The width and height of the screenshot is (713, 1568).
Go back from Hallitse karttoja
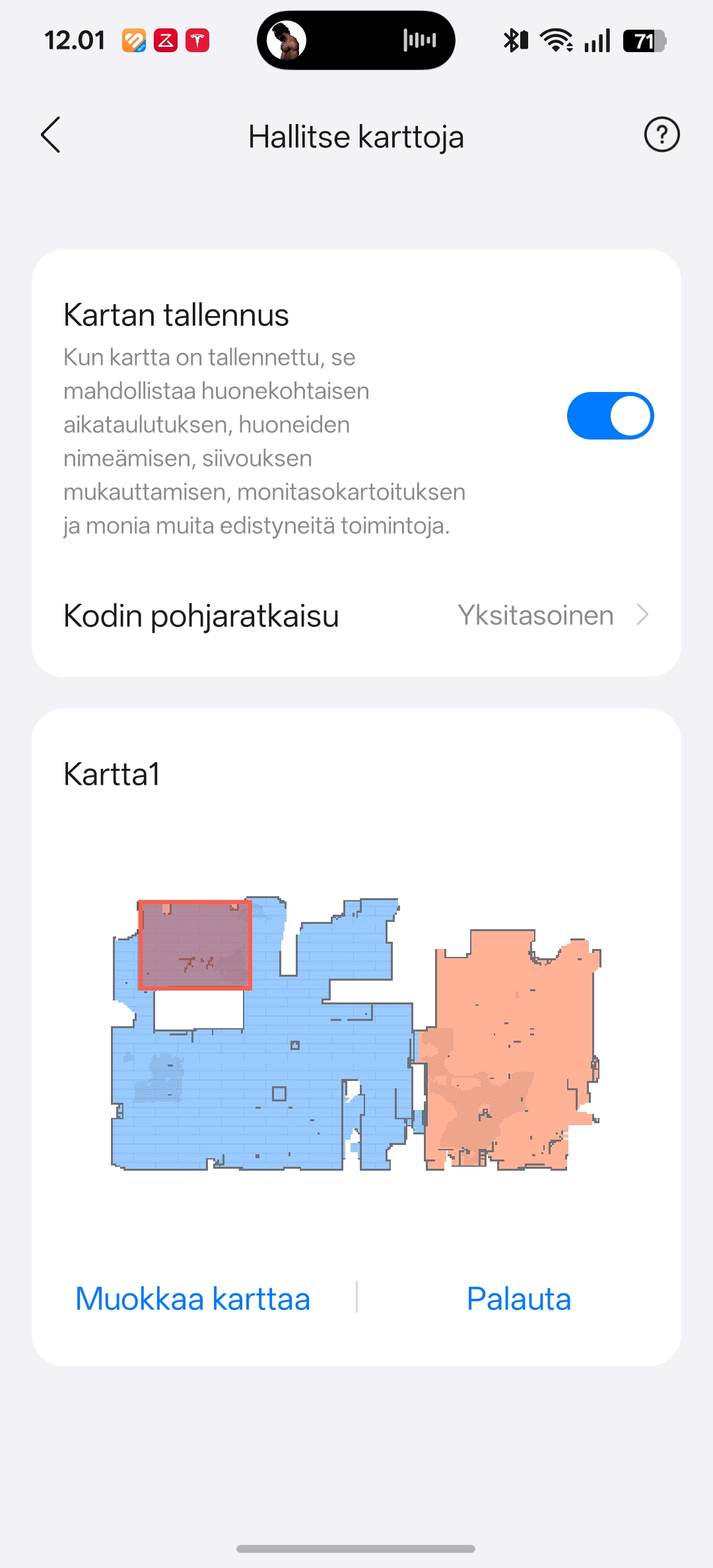coord(51,135)
